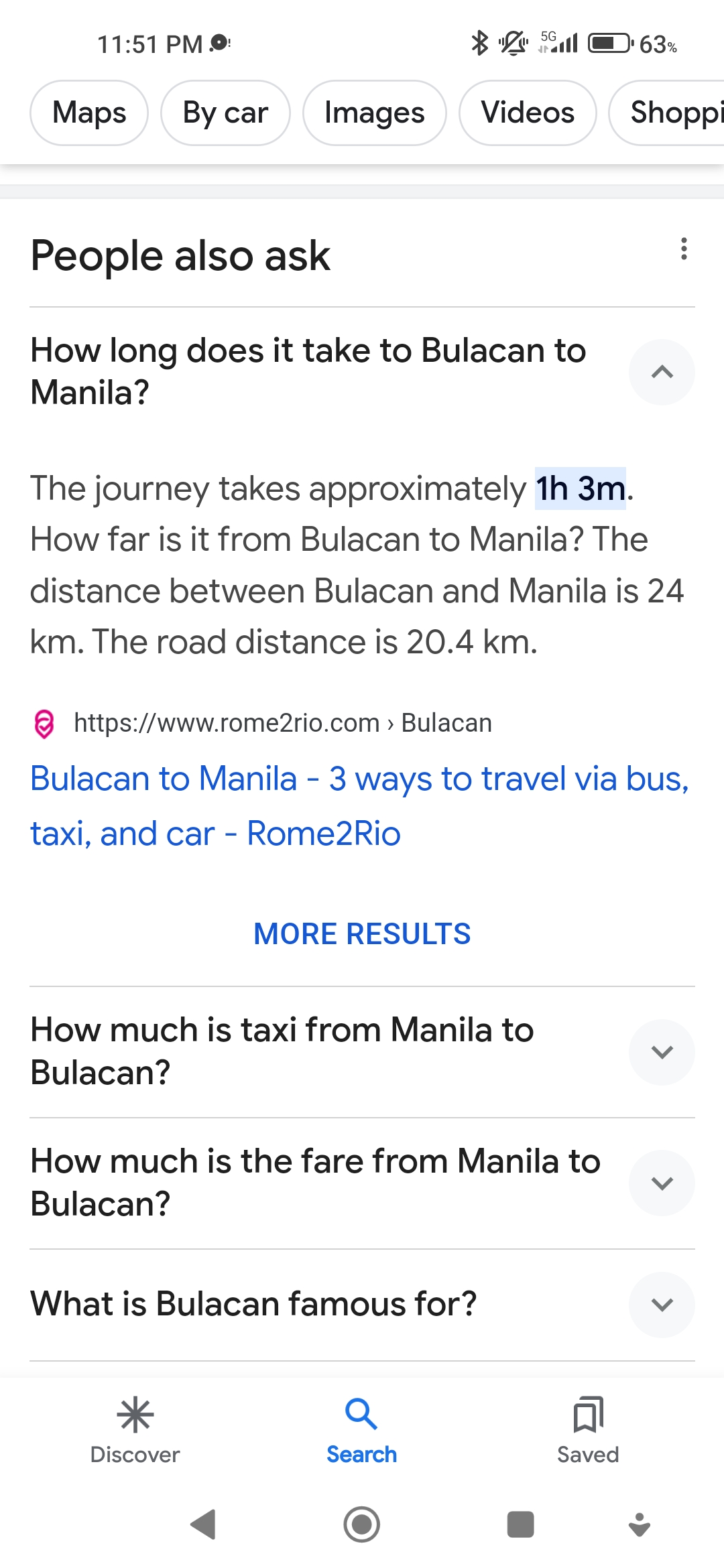Expand the fare from Manila to Bulacan question
The height and width of the screenshot is (1568, 724).
(x=362, y=1183)
